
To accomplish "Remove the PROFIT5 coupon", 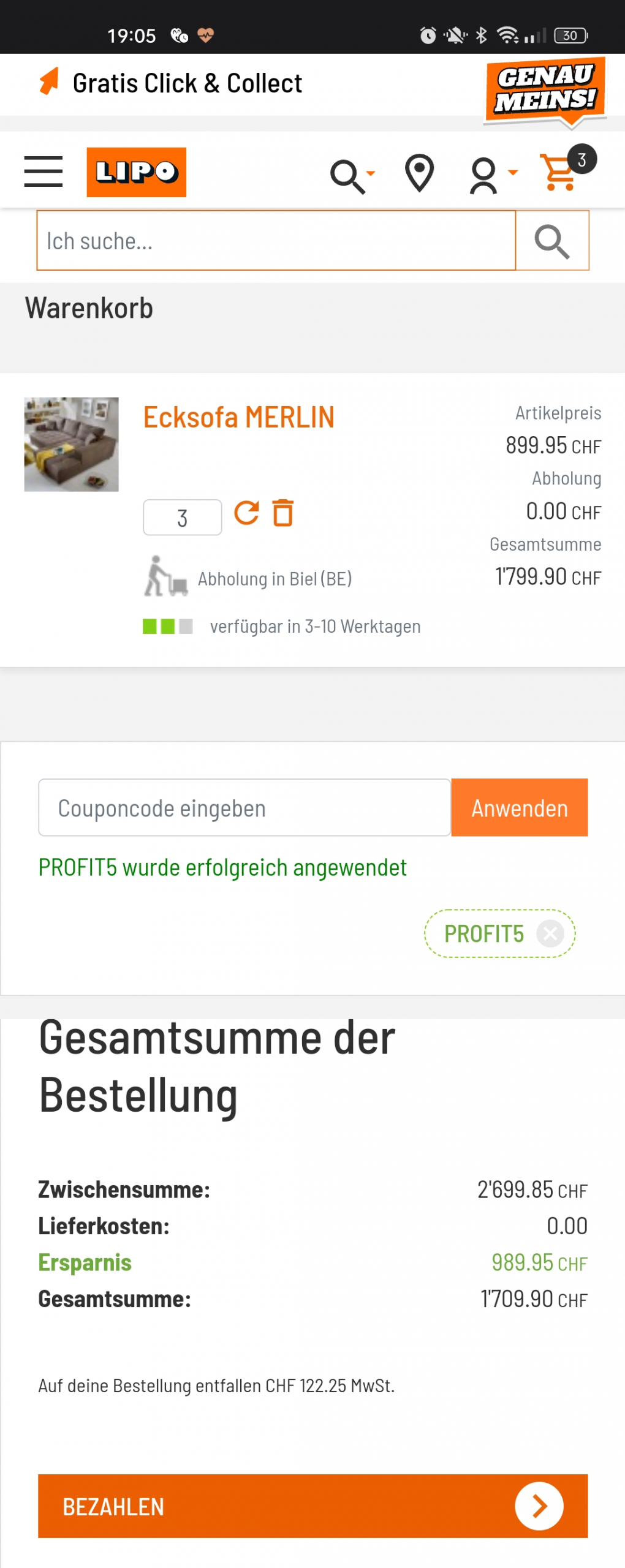I will (x=550, y=934).
